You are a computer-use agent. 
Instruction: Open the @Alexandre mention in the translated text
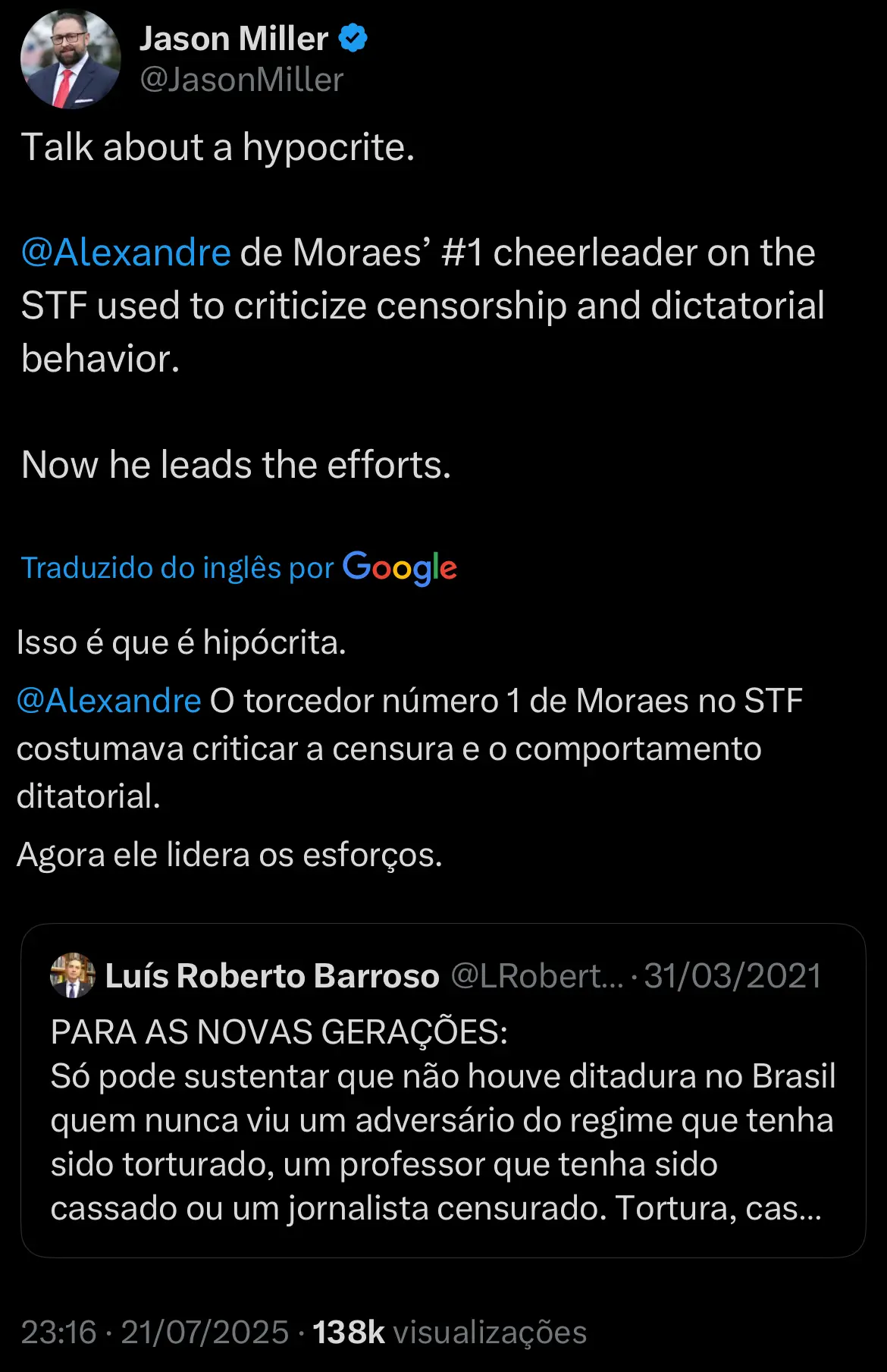point(108,701)
